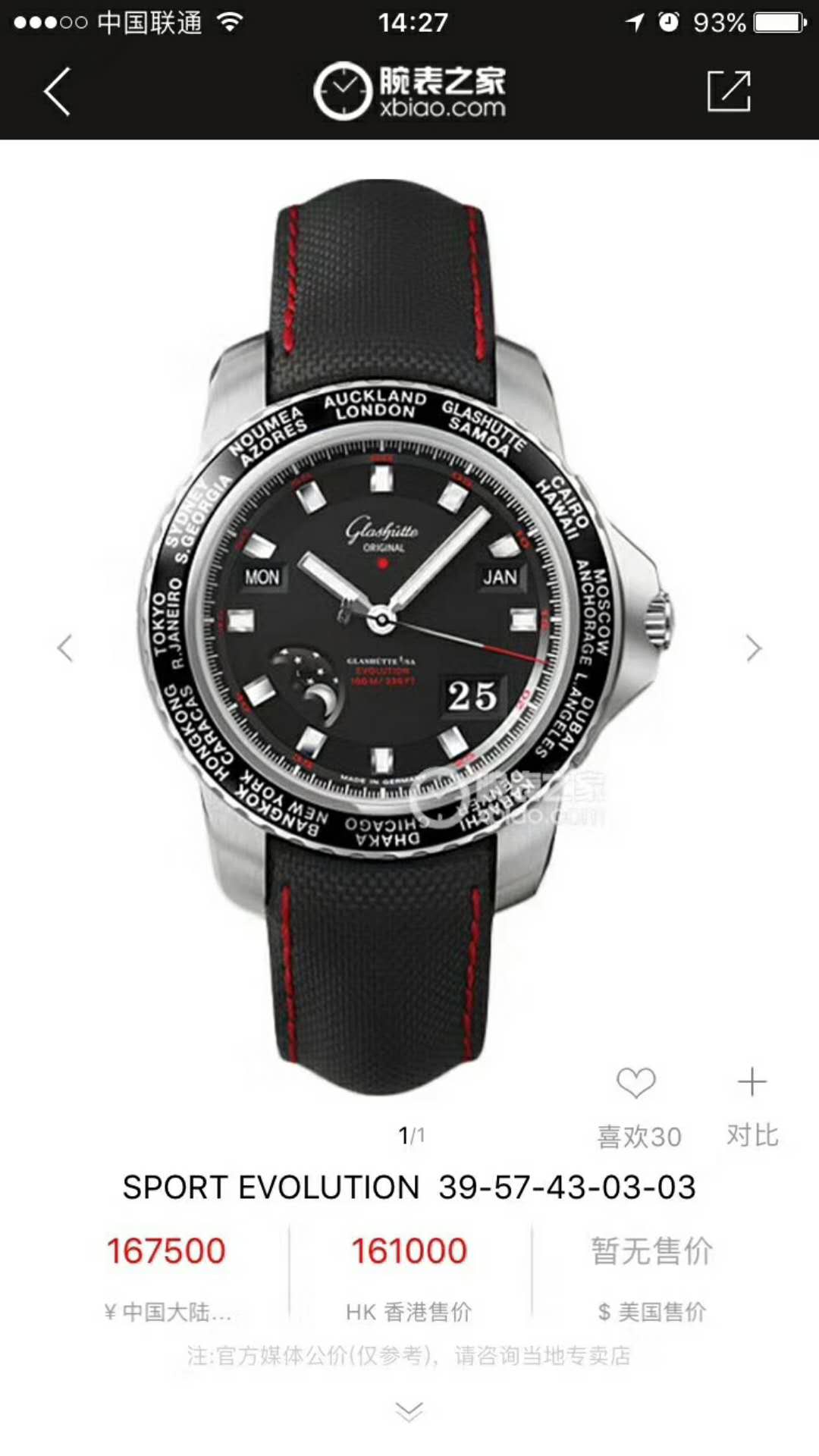Go back using the top-left arrow
819x1456 pixels.
tap(58, 92)
